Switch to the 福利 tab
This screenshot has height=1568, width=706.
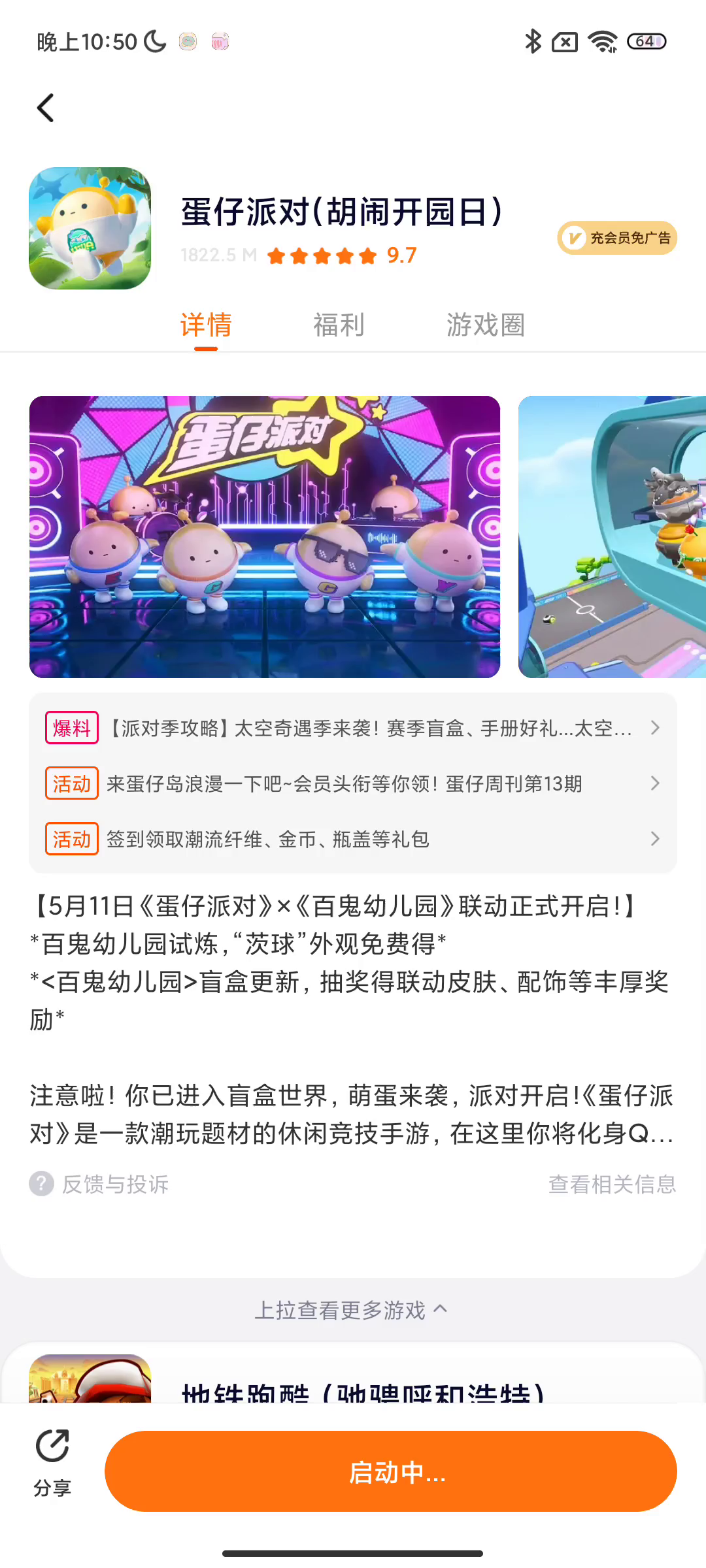click(x=339, y=325)
